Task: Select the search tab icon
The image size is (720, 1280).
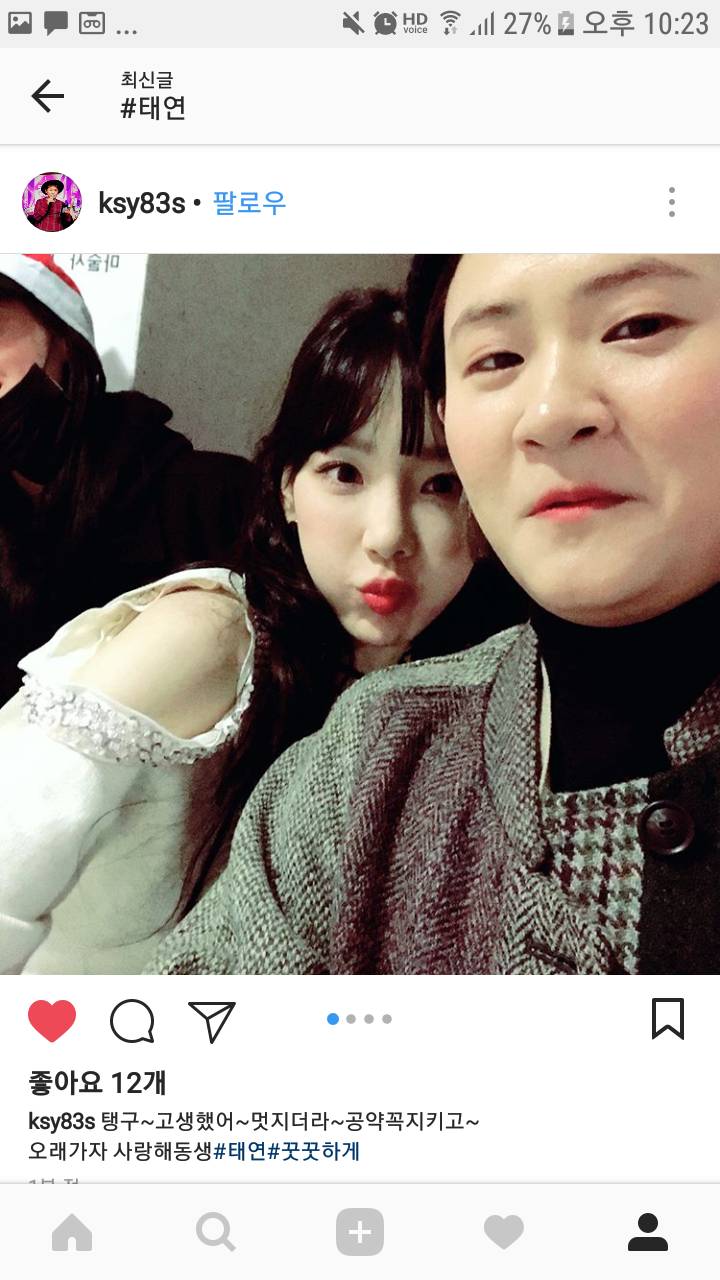Action: click(x=216, y=1232)
